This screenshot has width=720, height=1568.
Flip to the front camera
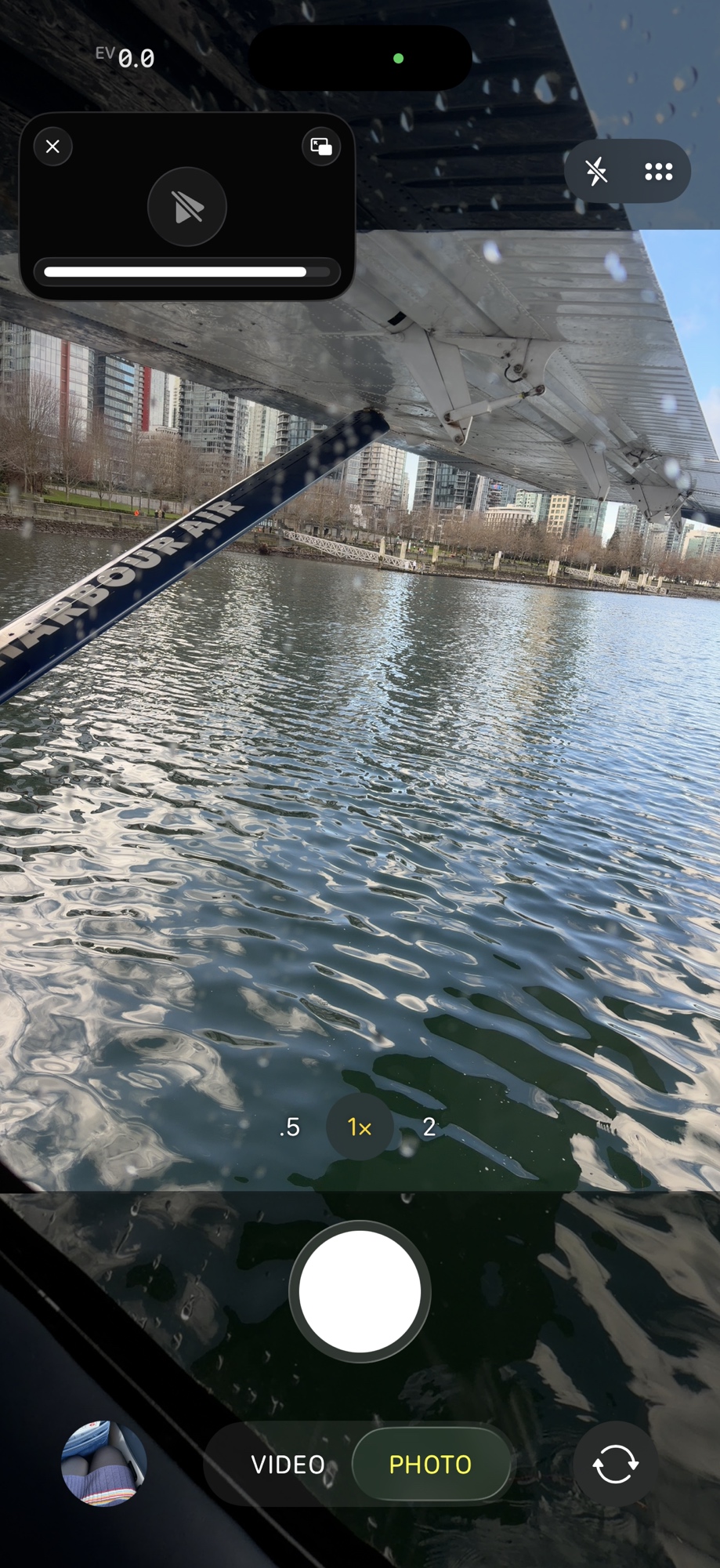pyautogui.click(x=615, y=1464)
